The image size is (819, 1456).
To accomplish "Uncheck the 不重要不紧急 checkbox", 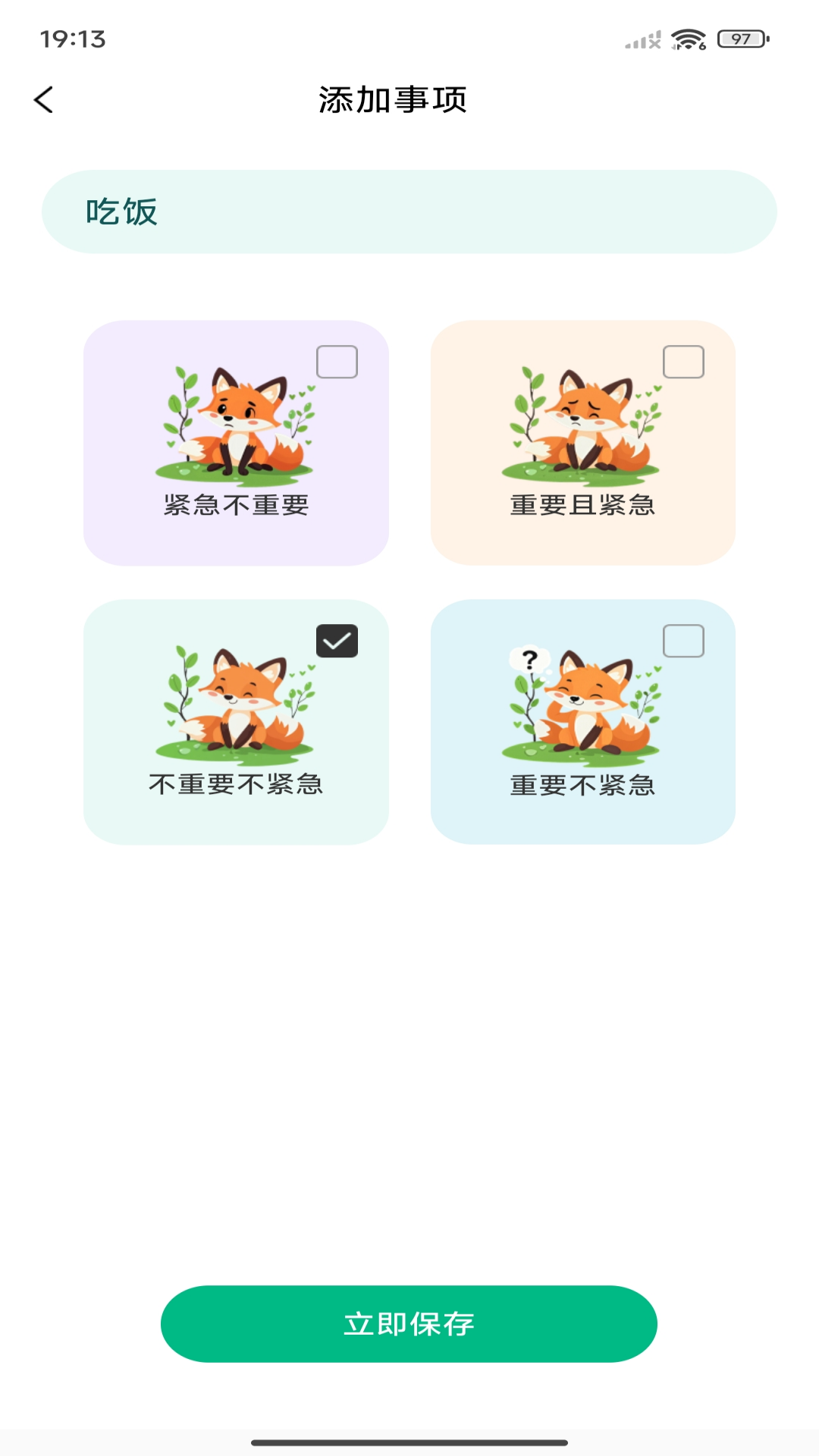I will (337, 641).
